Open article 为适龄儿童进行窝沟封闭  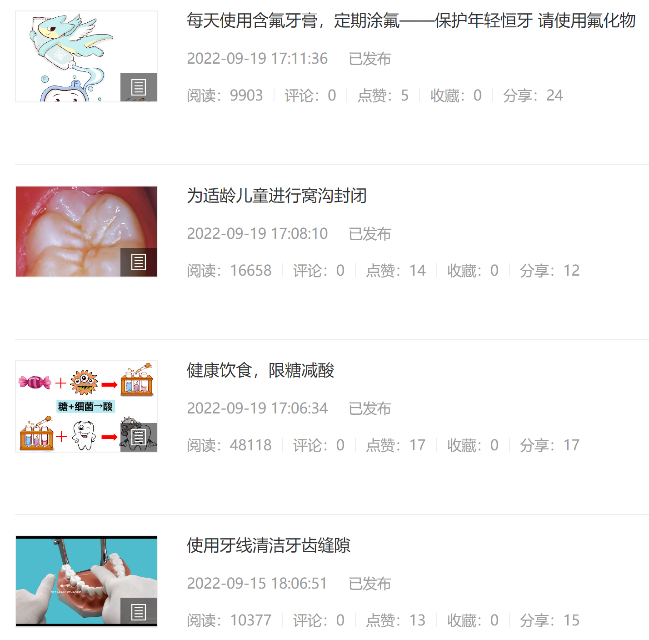pos(277,196)
